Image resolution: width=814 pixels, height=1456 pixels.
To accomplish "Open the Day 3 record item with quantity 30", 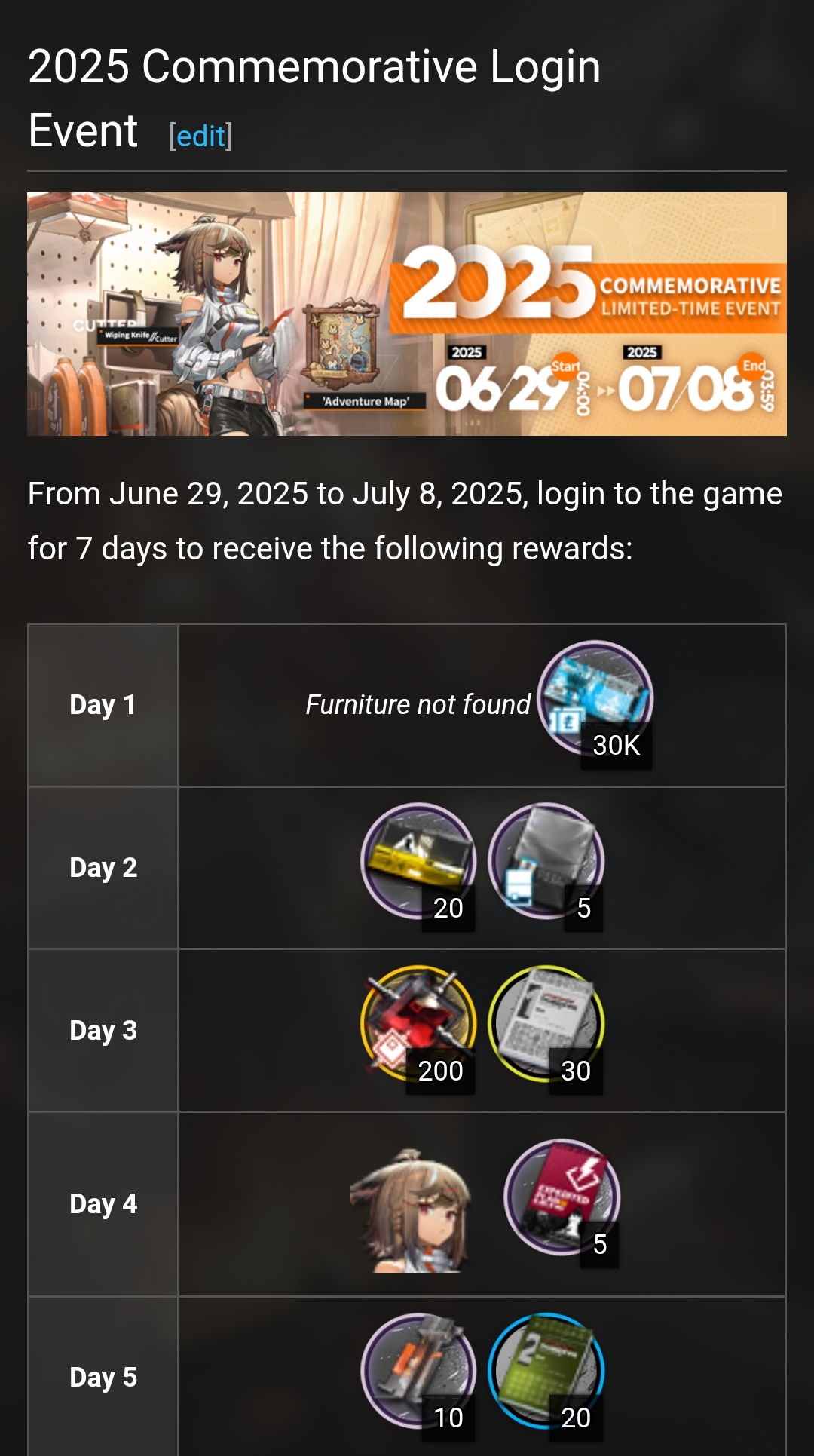I will pos(546,1024).
